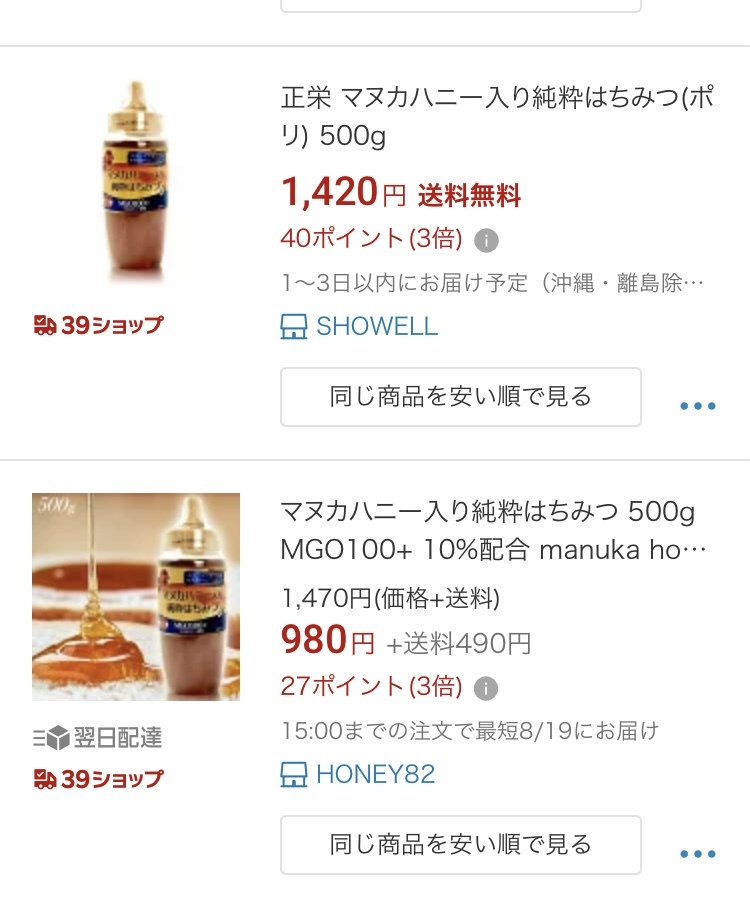
Task: Open the 980円 honey product image
Action: click(x=136, y=596)
